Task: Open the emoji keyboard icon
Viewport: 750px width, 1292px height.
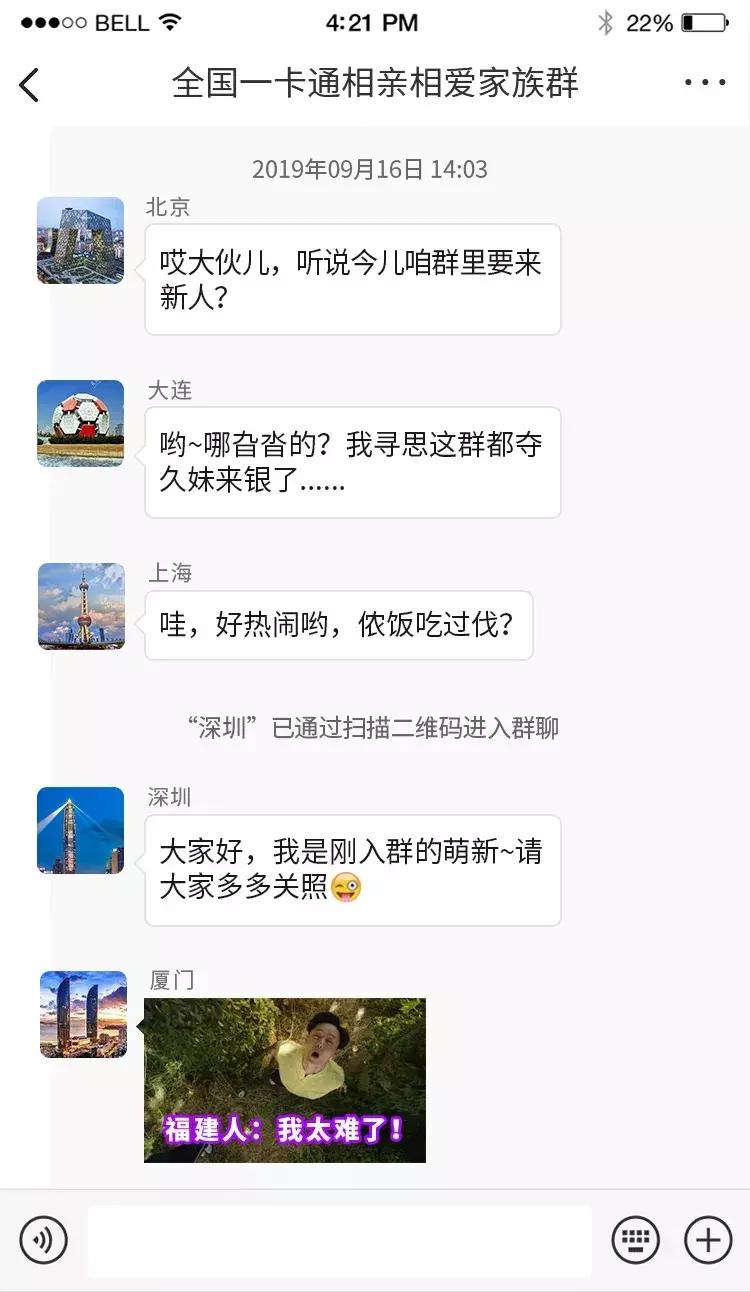Action: (634, 1240)
